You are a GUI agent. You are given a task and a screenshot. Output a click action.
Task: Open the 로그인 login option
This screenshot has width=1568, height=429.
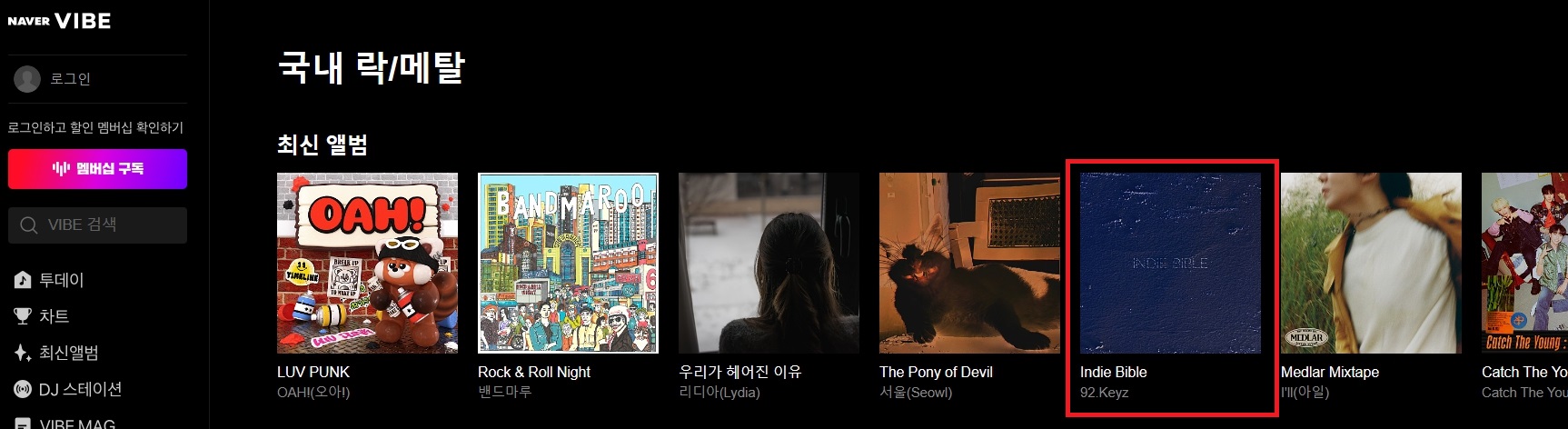(x=69, y=79)
